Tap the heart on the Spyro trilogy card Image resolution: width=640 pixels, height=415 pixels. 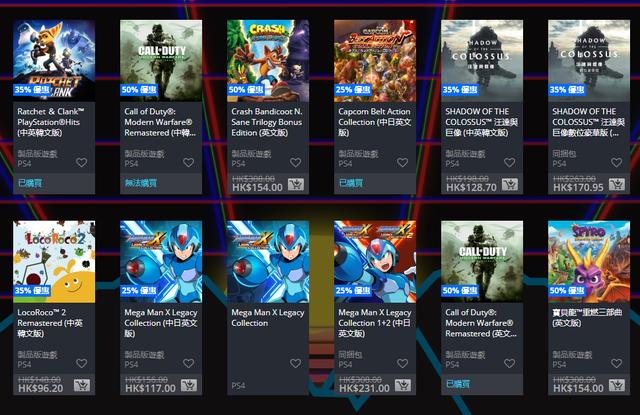point(617,363)
